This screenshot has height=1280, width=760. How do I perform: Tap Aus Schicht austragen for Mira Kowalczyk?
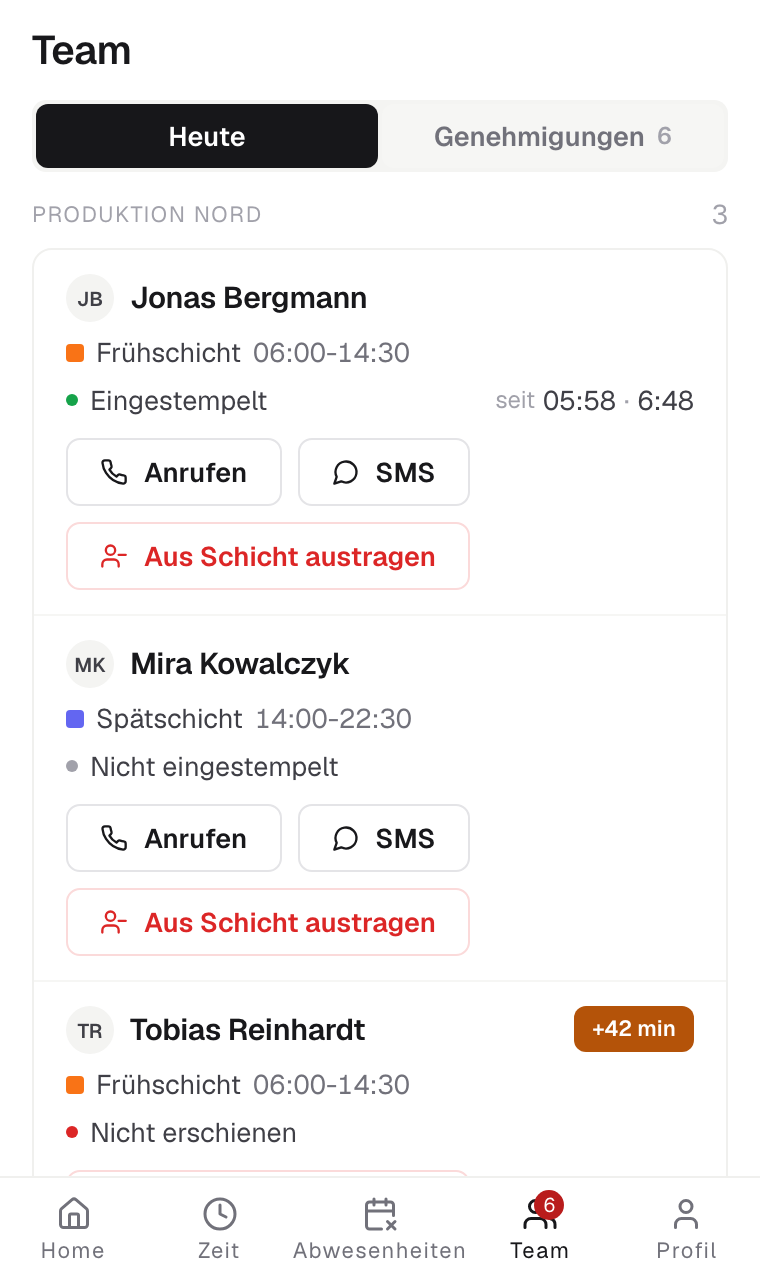click(268, 922)
